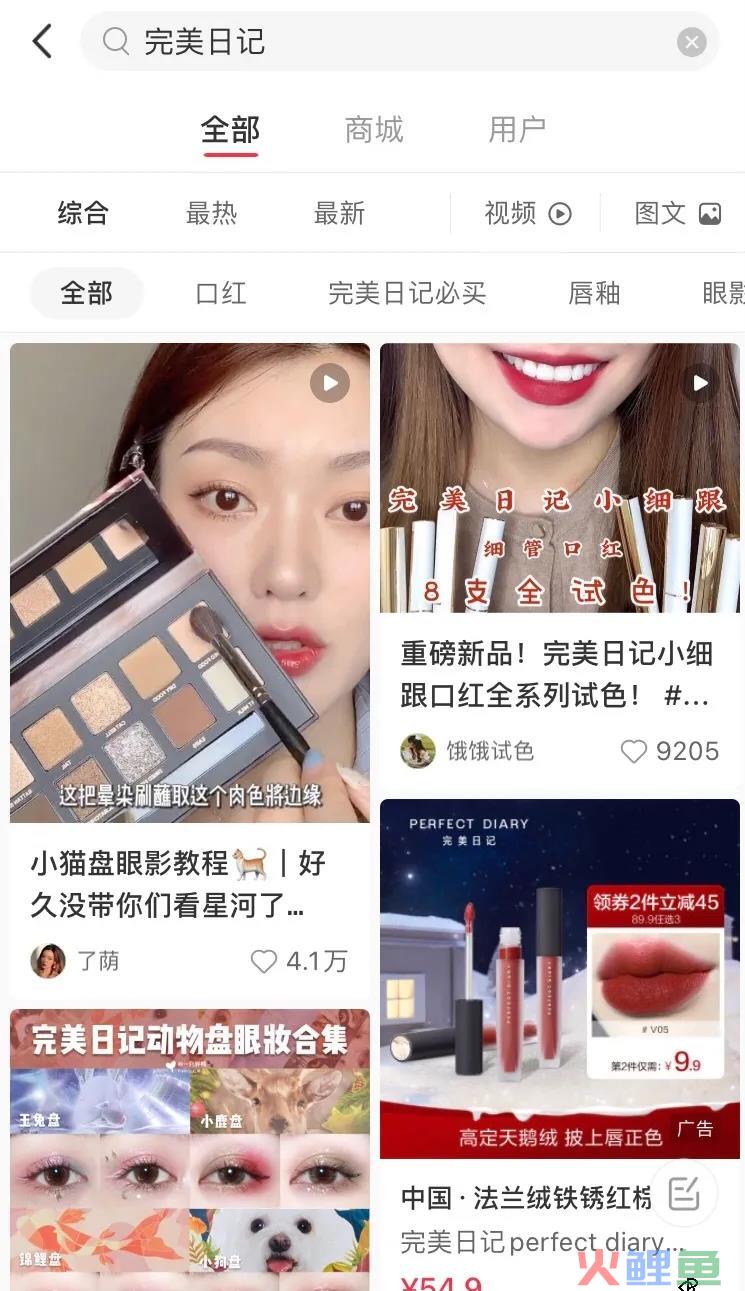This screenshot has height=1291, width=745.
Task: Select the 完美日记必买 chip
Action: (407, 293)
